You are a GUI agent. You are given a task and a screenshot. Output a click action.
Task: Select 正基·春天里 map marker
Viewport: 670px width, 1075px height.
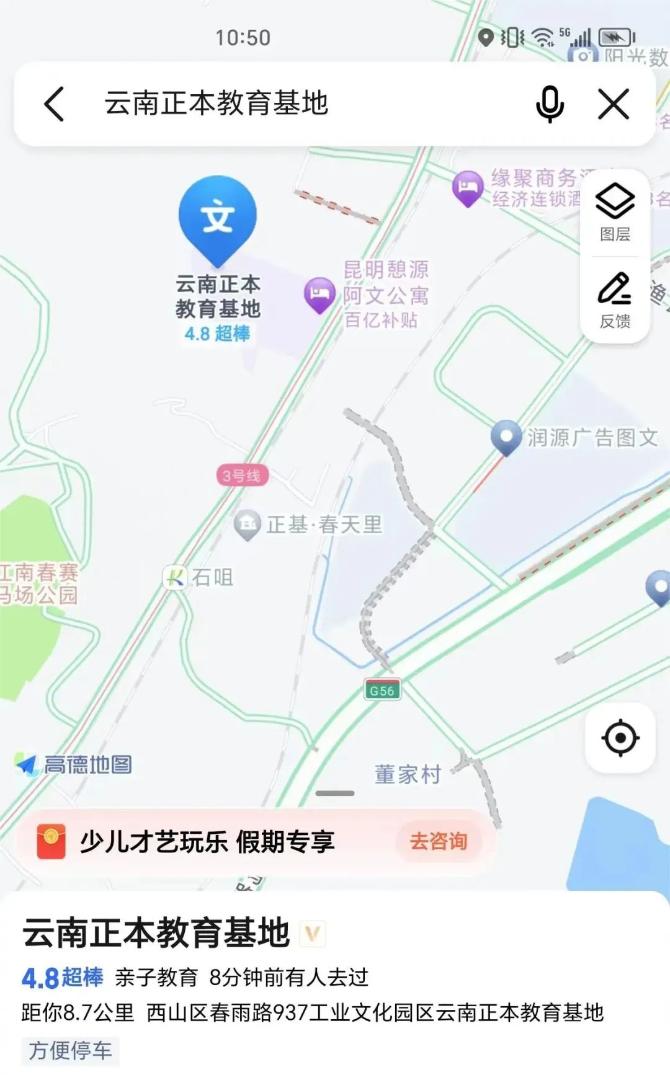click(248, 523)
